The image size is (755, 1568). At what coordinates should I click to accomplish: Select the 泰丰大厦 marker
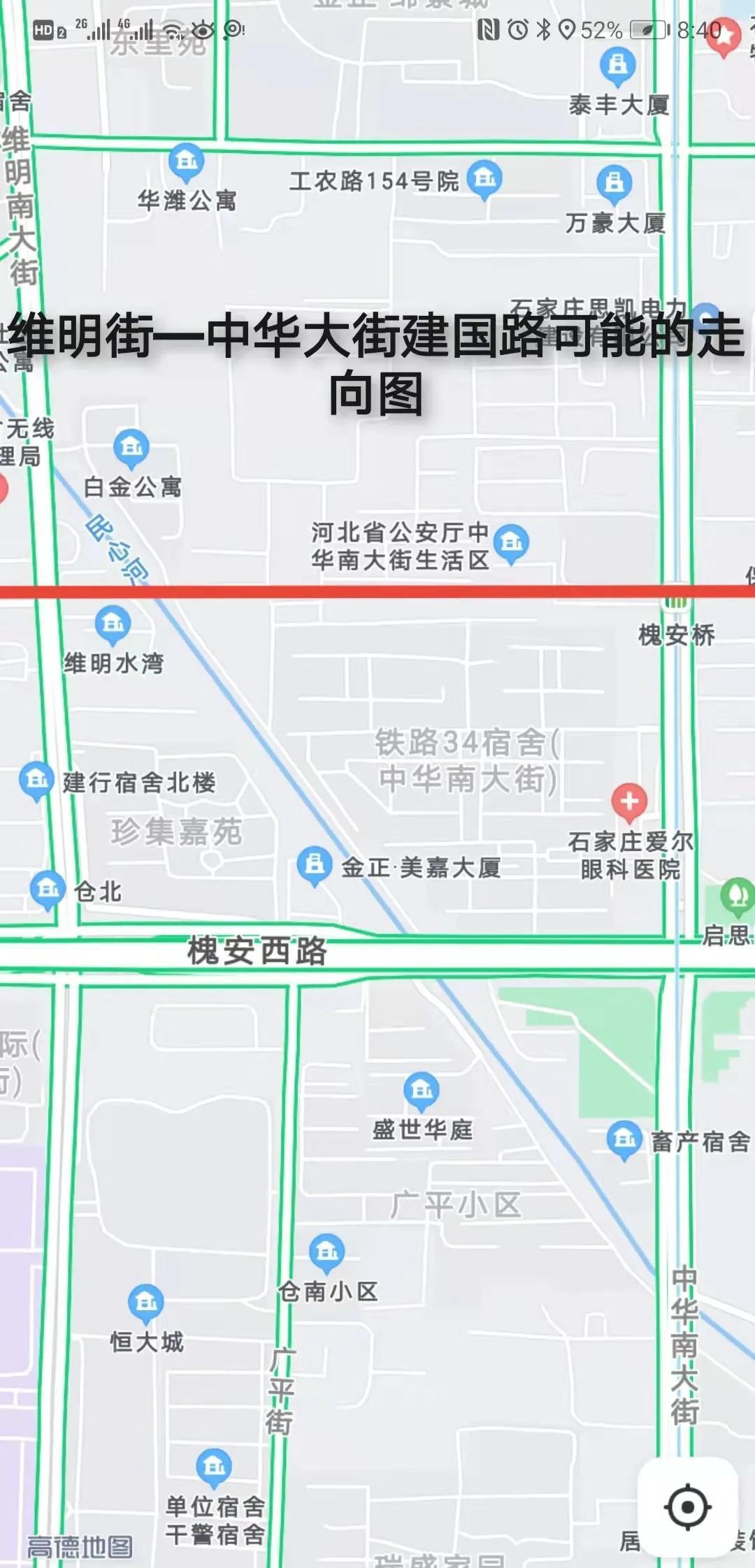(618, 65)
